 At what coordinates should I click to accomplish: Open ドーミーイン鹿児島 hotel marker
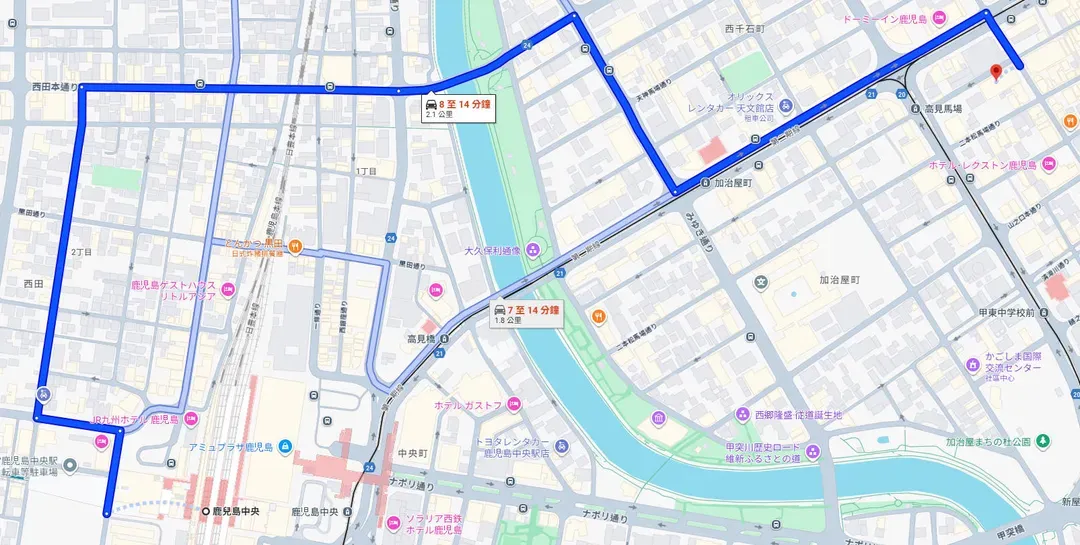(939, 20)
